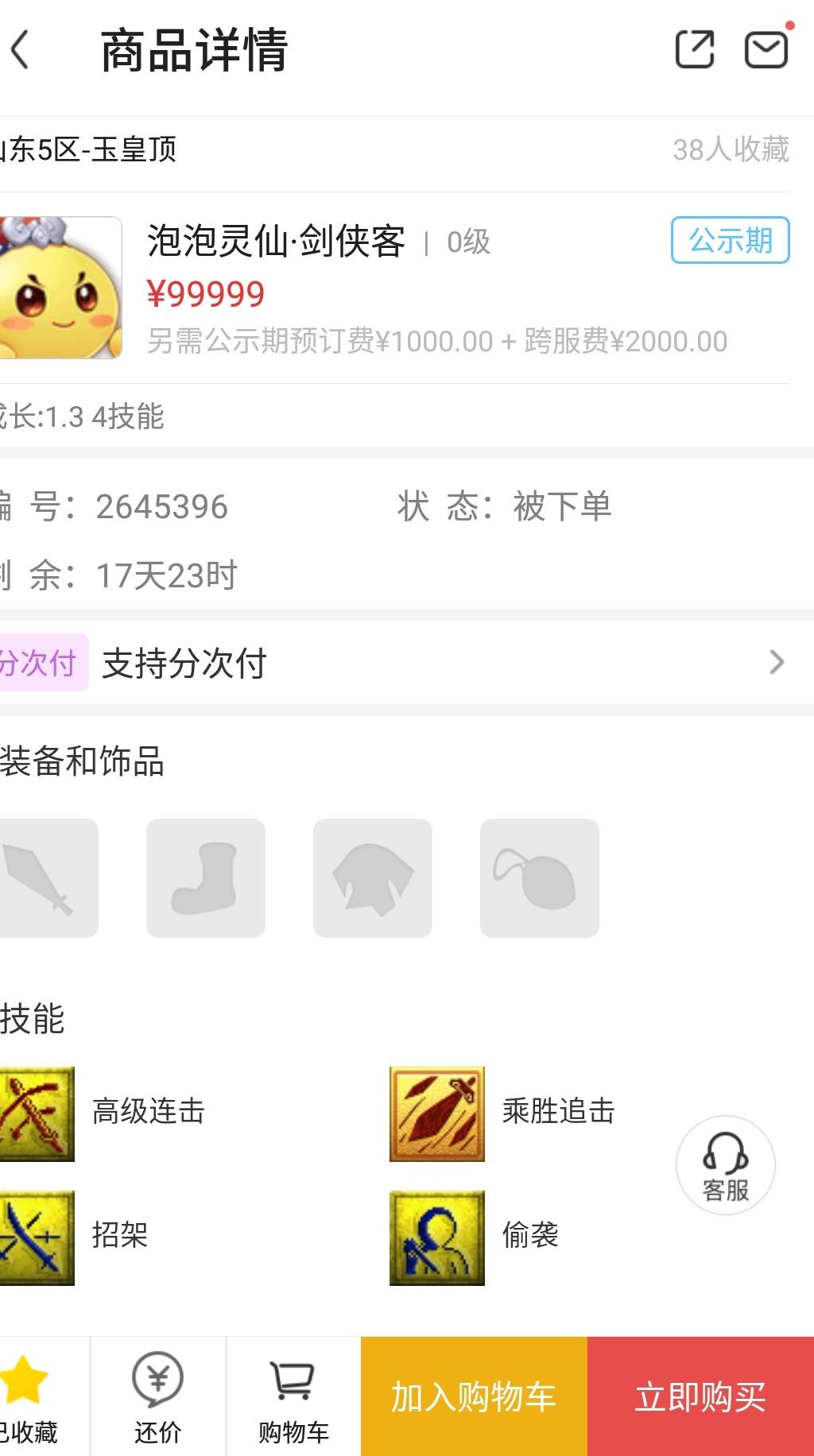The width and height of the screenshot is (814, 1456).
Task: Check the 偷袭 skill
Action: coord(436,1237)
